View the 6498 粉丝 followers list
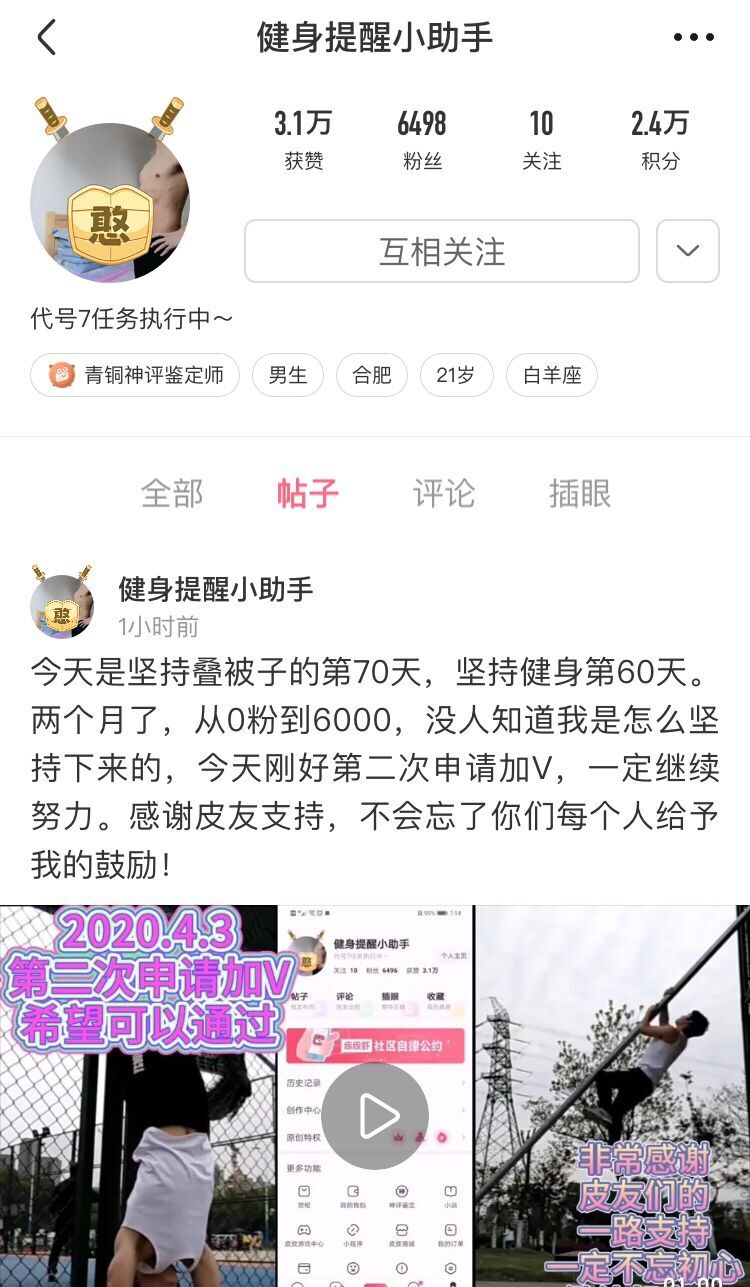Image resolution: width=750 pixels, height=1287 pixels. pyautogui.click(x=422, y=139)
